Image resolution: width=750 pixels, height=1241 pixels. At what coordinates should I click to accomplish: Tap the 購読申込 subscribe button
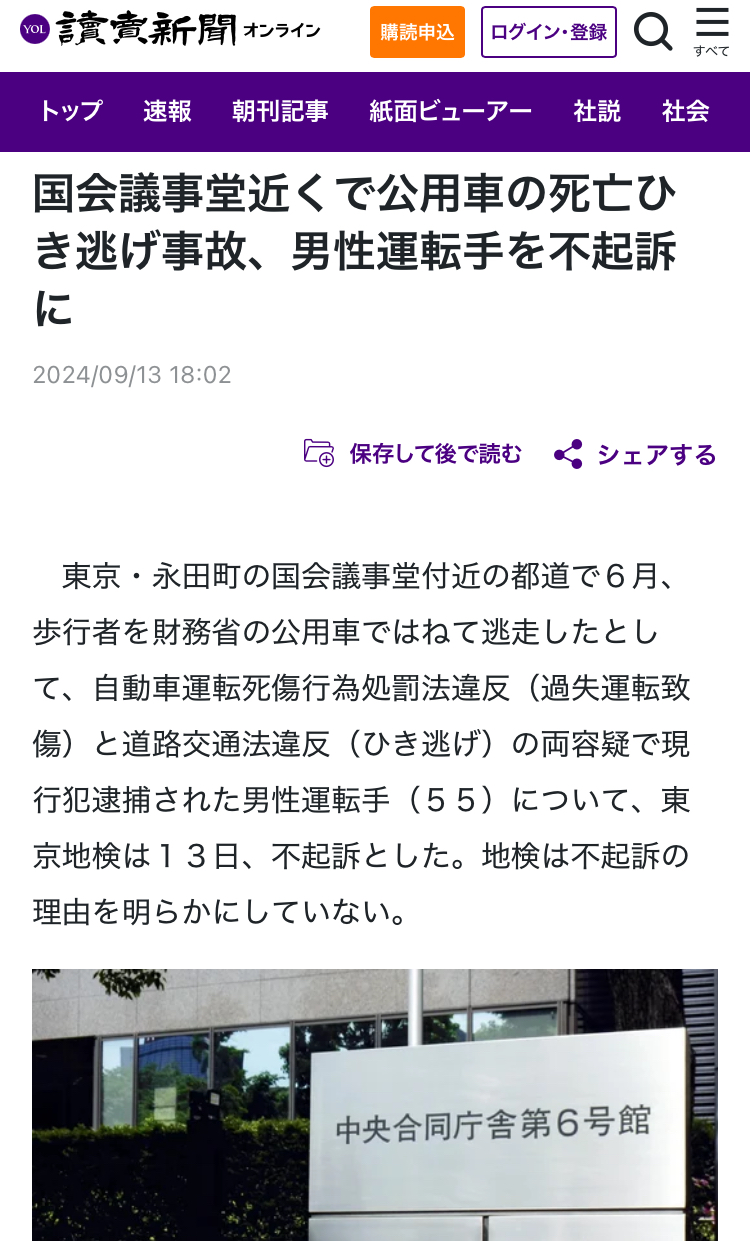click(x=417, y=32)
